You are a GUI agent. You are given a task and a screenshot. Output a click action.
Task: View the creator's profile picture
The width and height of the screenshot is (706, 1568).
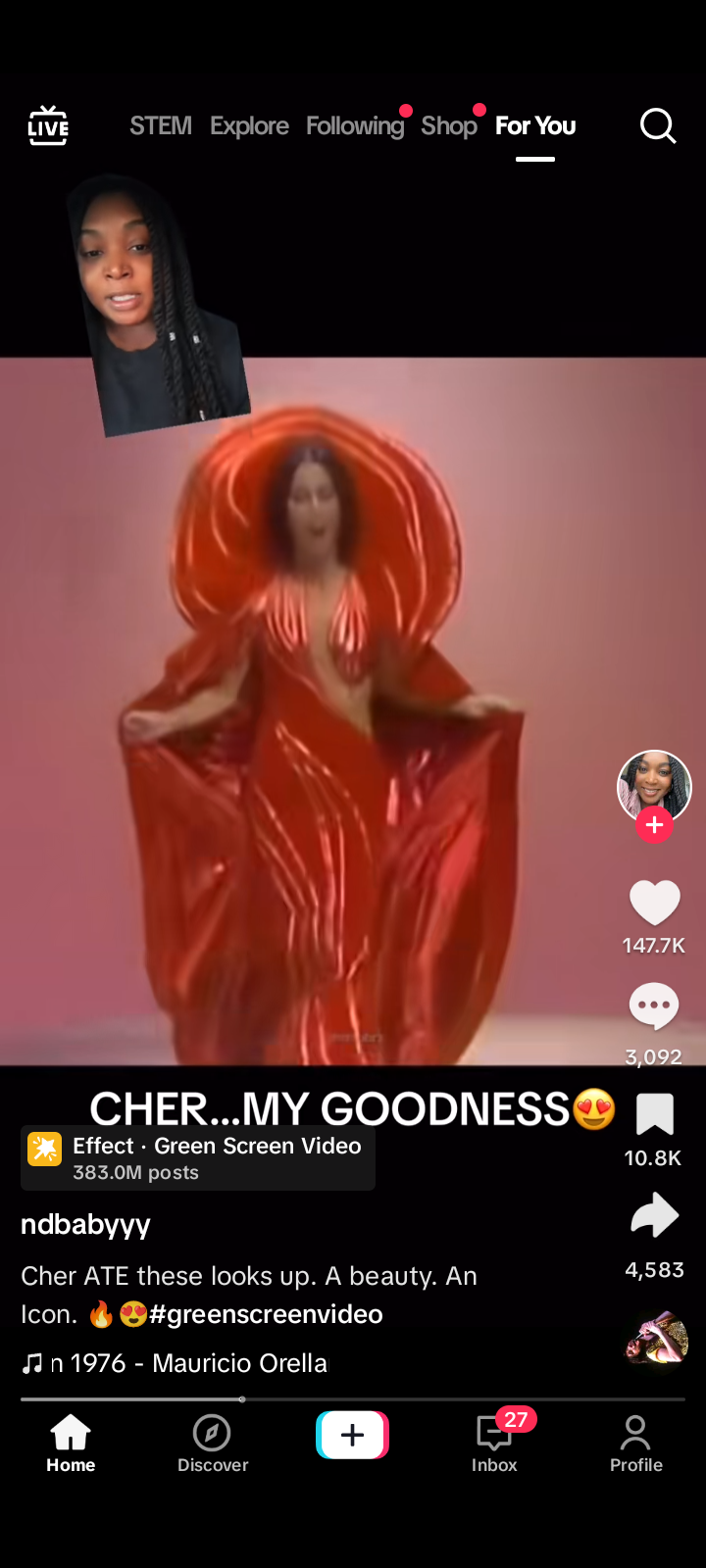pyautogui.click(x=654, y=784)
